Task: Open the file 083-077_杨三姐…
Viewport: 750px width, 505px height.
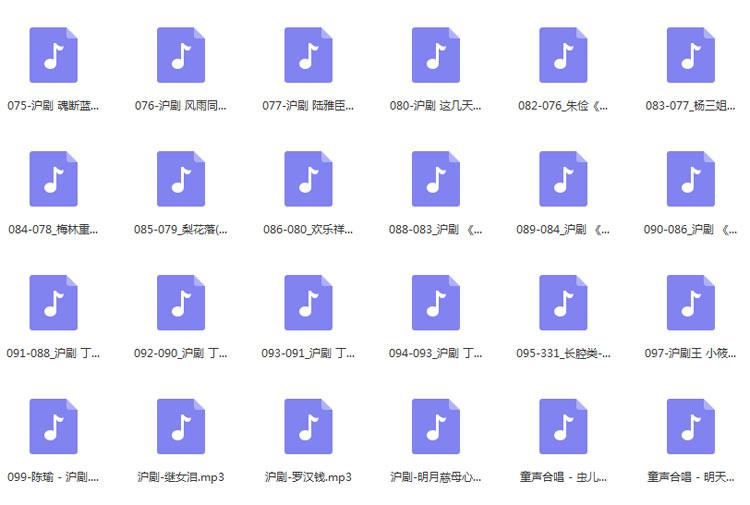Action: tap(691, 55)
